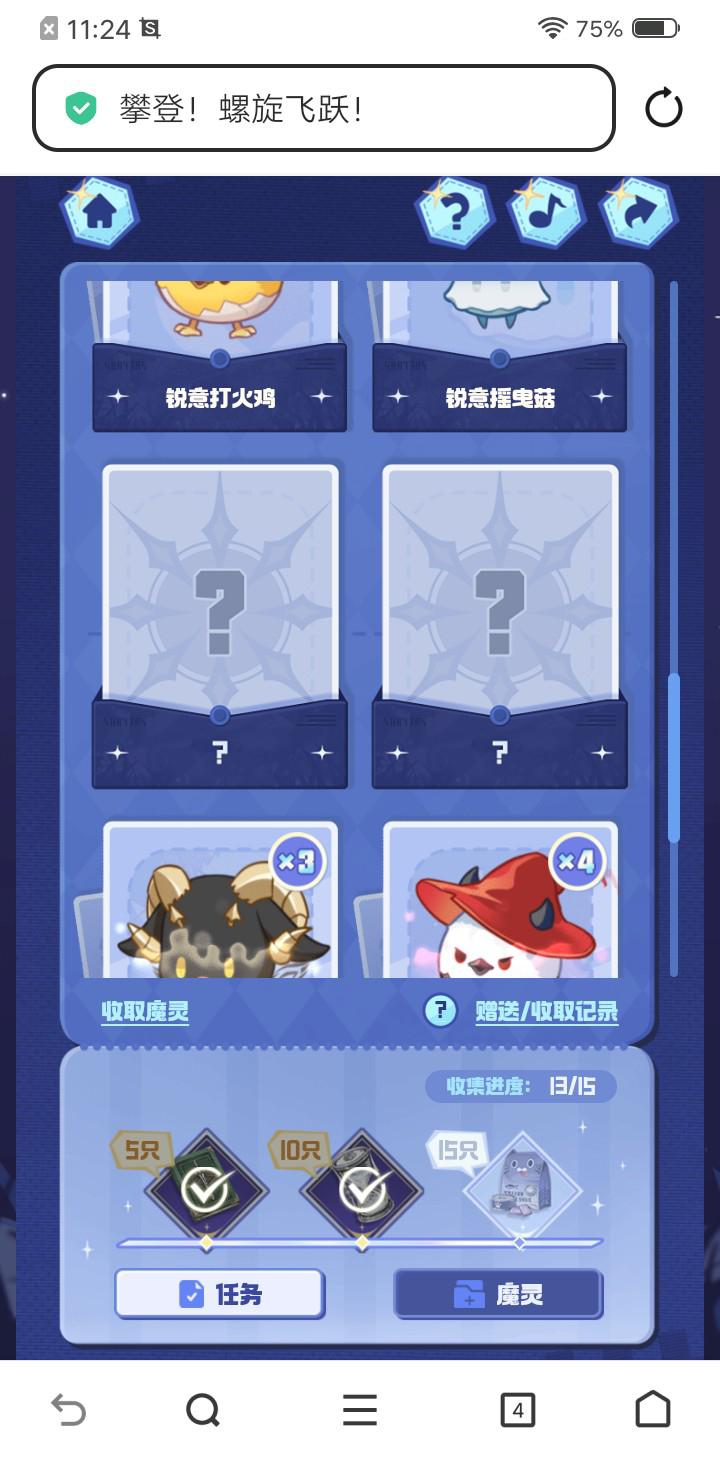Show the four open browser tabs
Image resolution: width=720 pixels, height=1460 pixels.
point(517,1410)
